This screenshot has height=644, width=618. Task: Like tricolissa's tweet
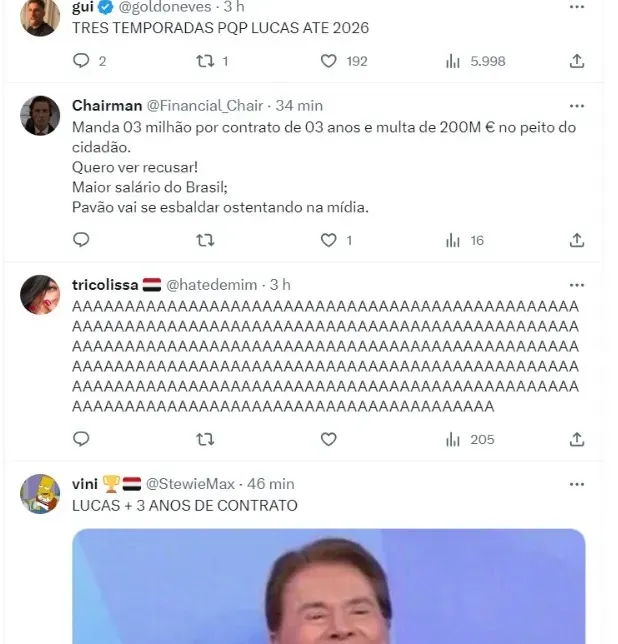coord(329,439)
